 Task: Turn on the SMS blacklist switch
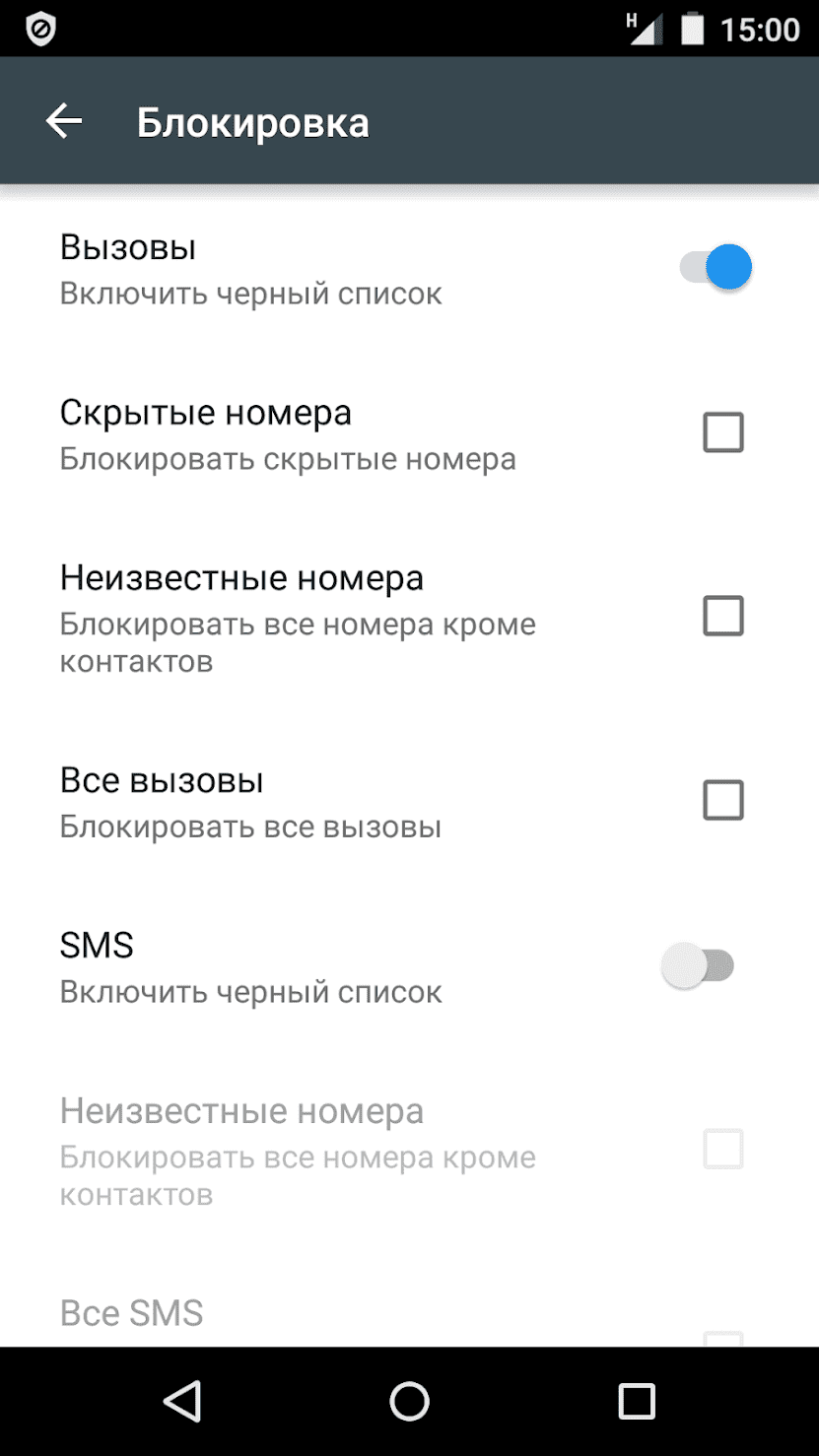point(698,965)
